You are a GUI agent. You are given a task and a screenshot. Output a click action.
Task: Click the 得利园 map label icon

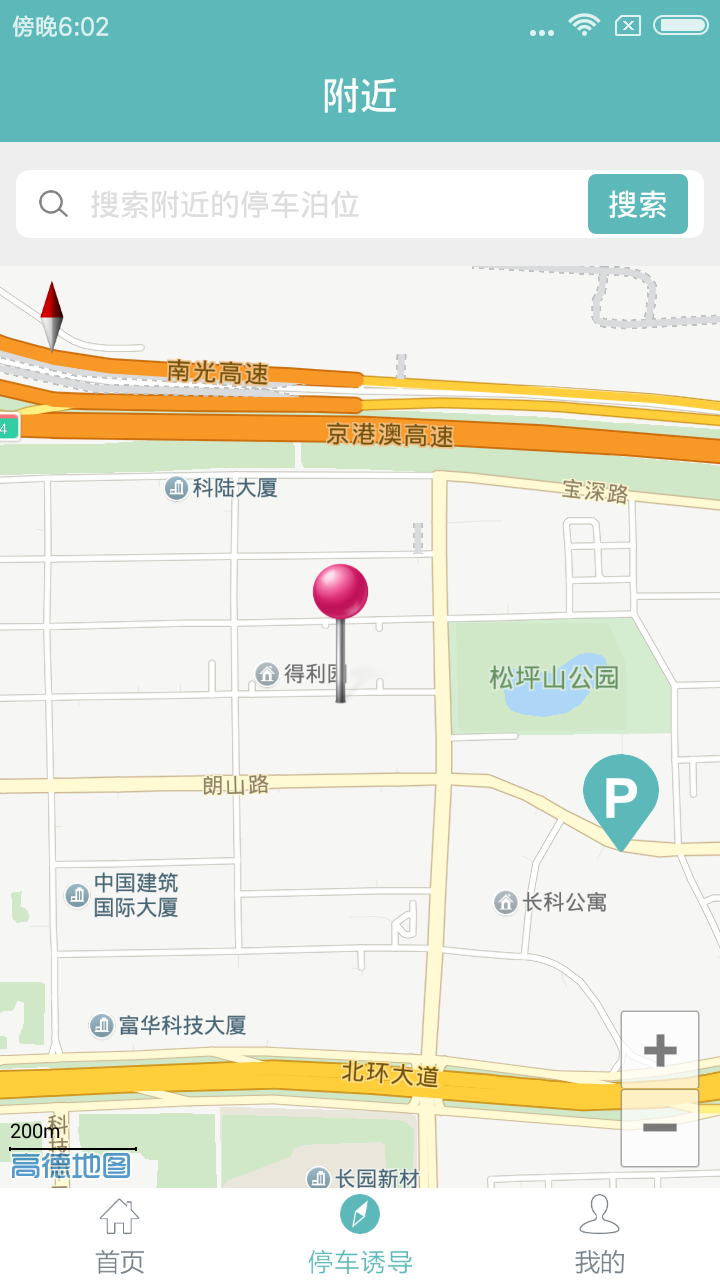(265, 676)
